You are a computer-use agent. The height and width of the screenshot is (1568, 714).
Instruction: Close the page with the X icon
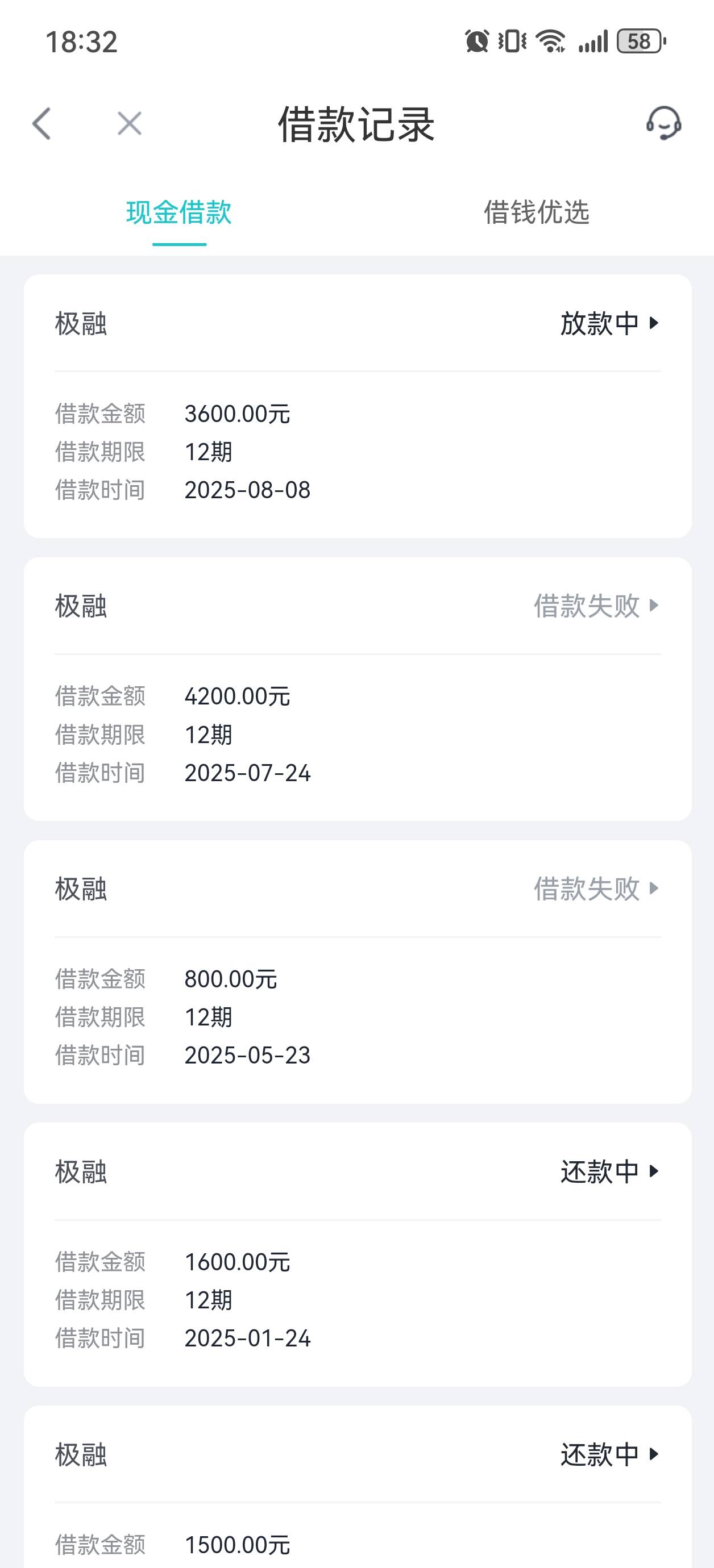(129, 124)
